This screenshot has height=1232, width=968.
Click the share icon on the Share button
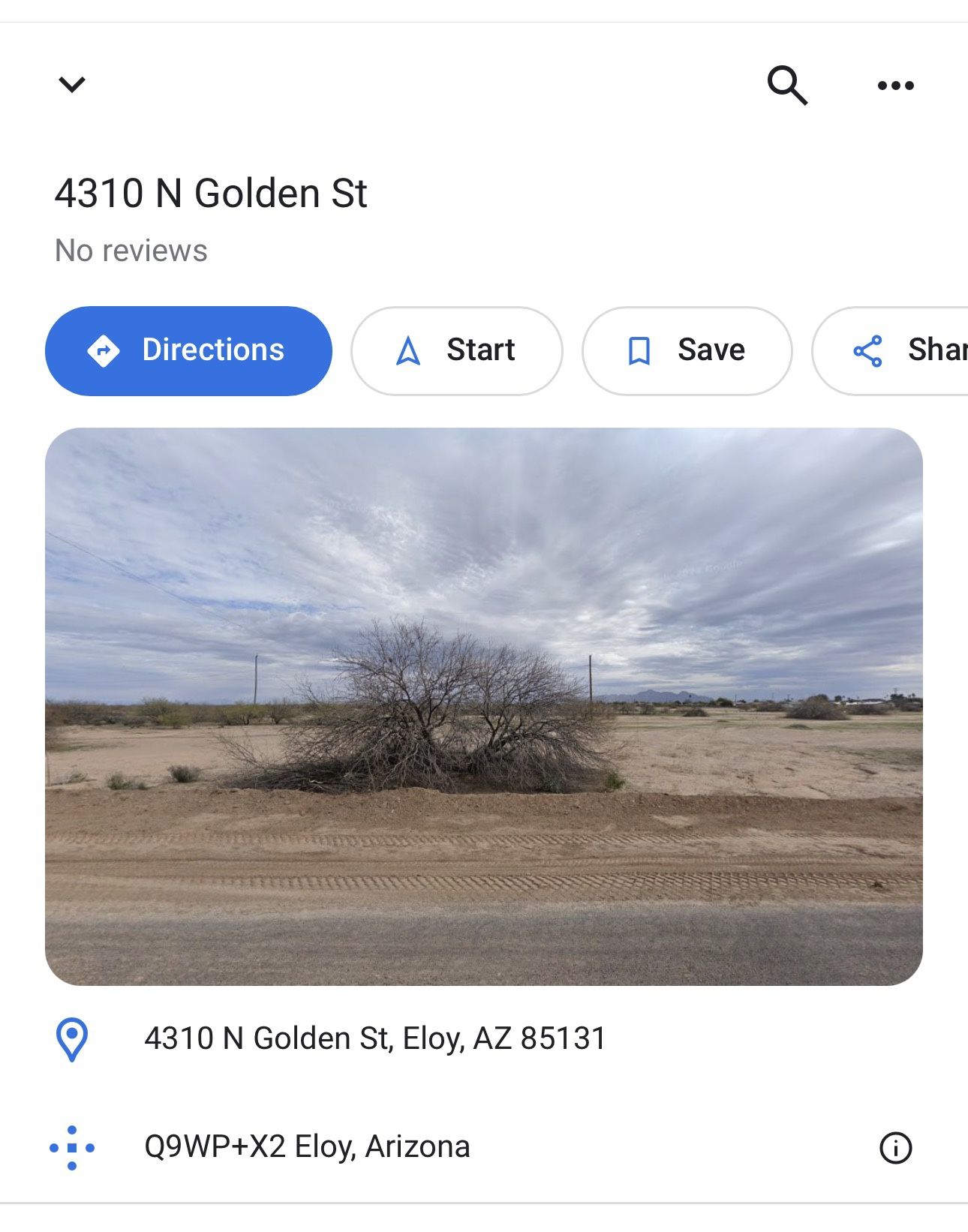(x=869, y=350)
